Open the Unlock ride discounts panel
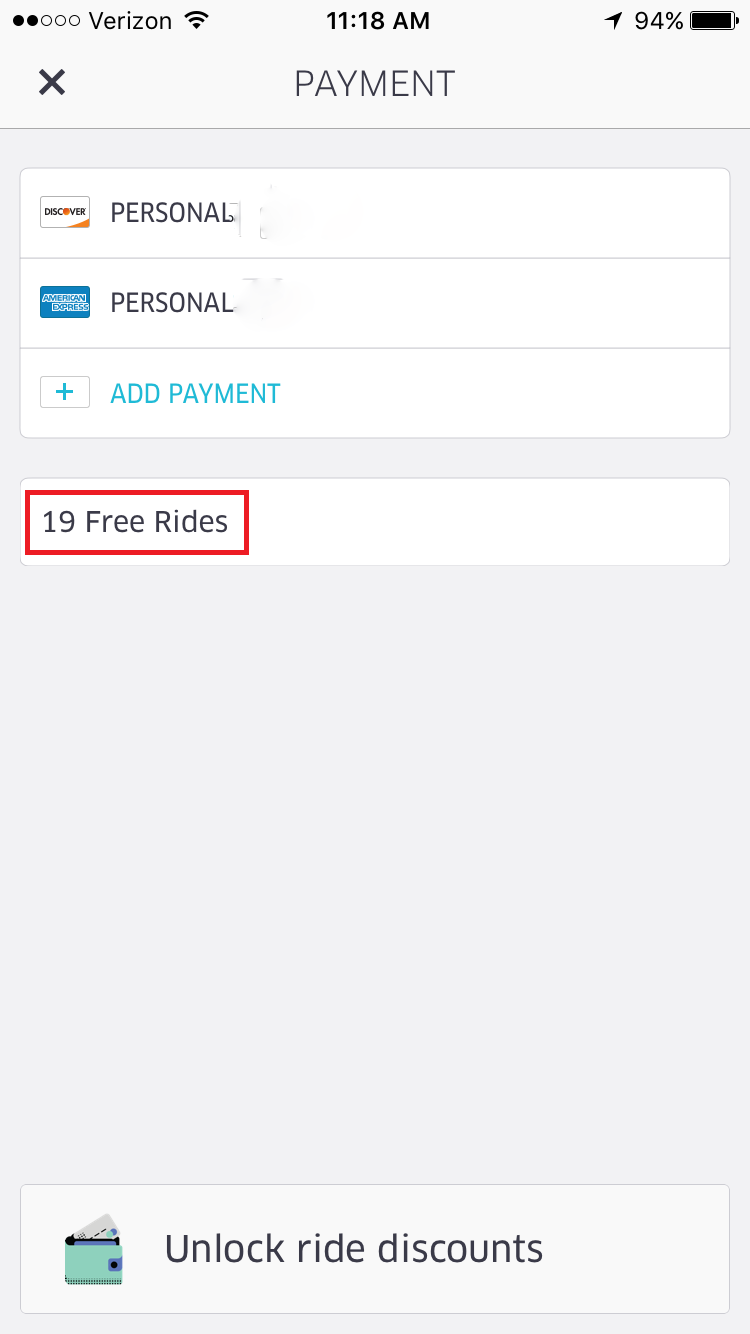Viewport: 750px width, 1334px height. (375, 1248)
